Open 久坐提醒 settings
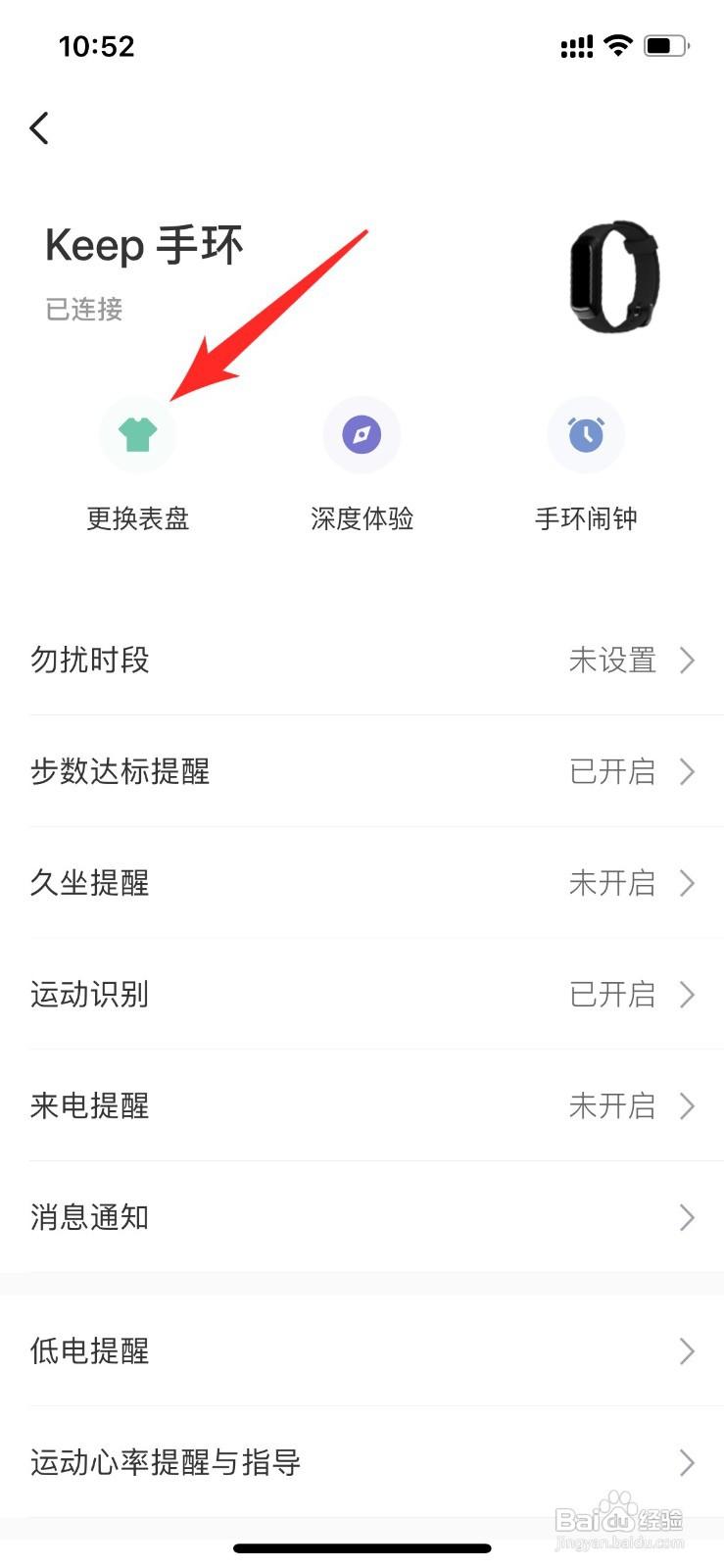 [x=362, y=883]
